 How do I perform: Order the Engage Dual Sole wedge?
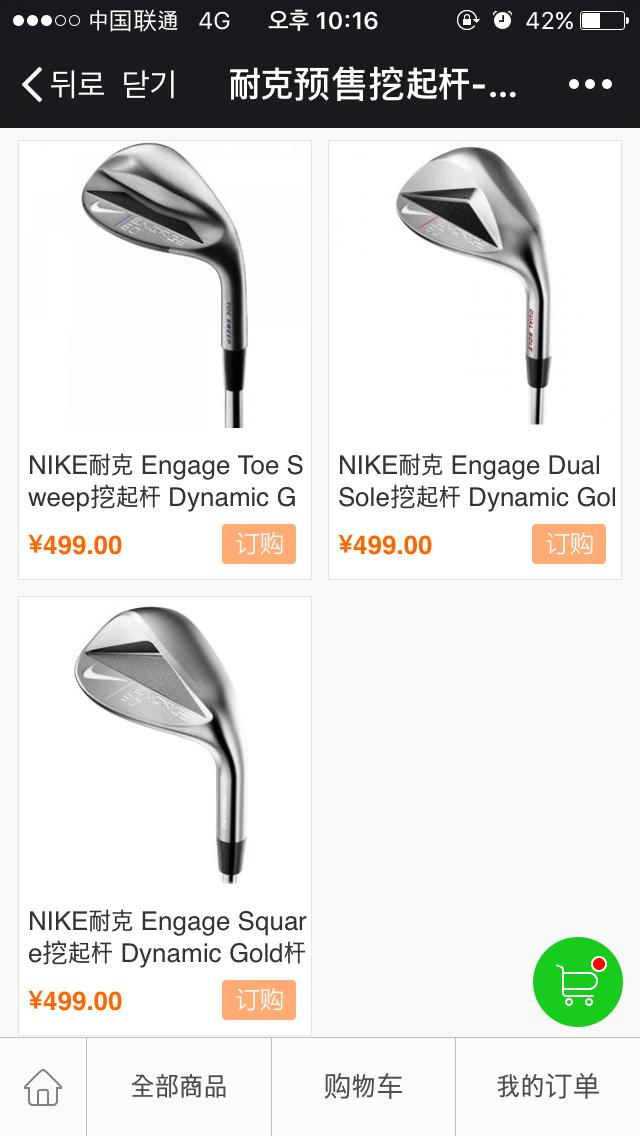569,544
